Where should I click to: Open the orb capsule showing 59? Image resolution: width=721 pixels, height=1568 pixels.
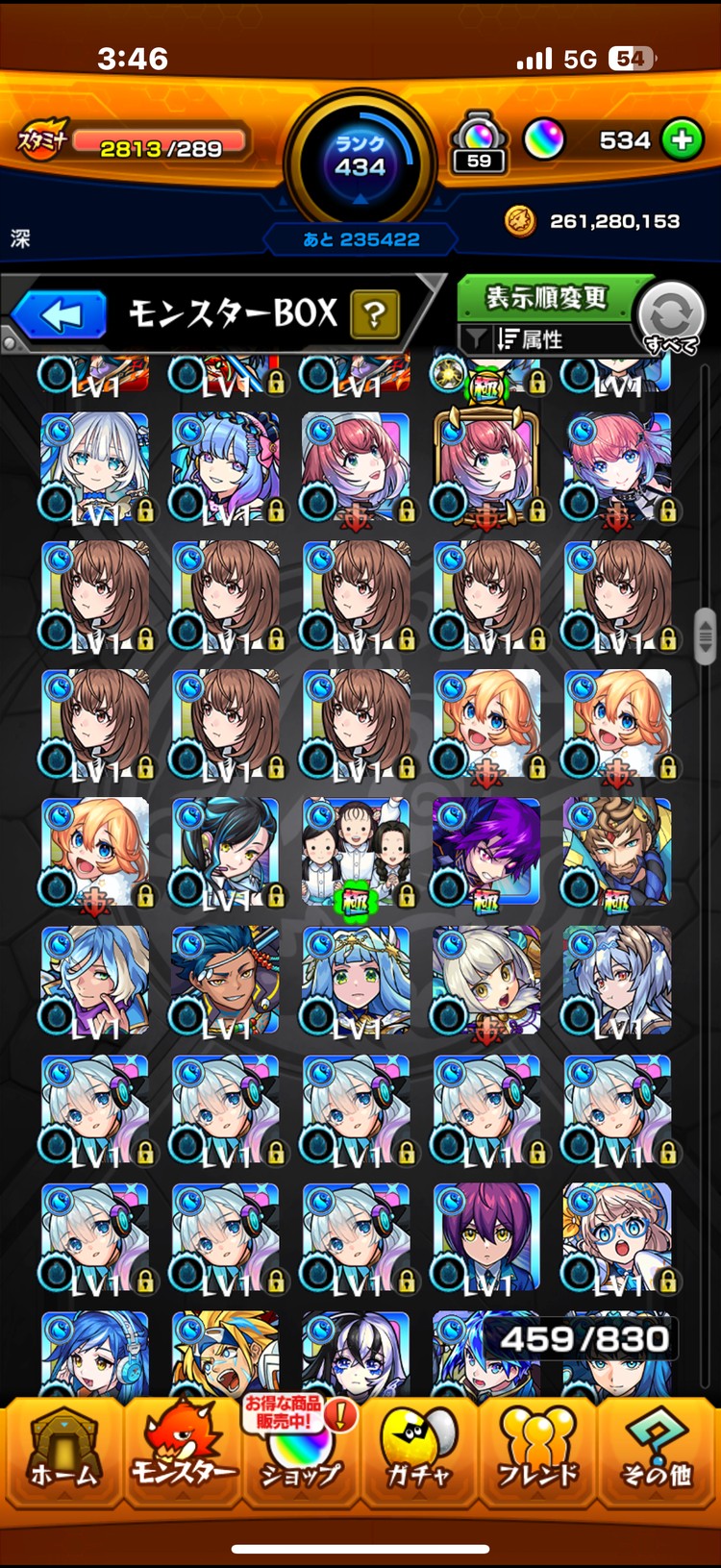pyautogui.click(x=479, y=144)
